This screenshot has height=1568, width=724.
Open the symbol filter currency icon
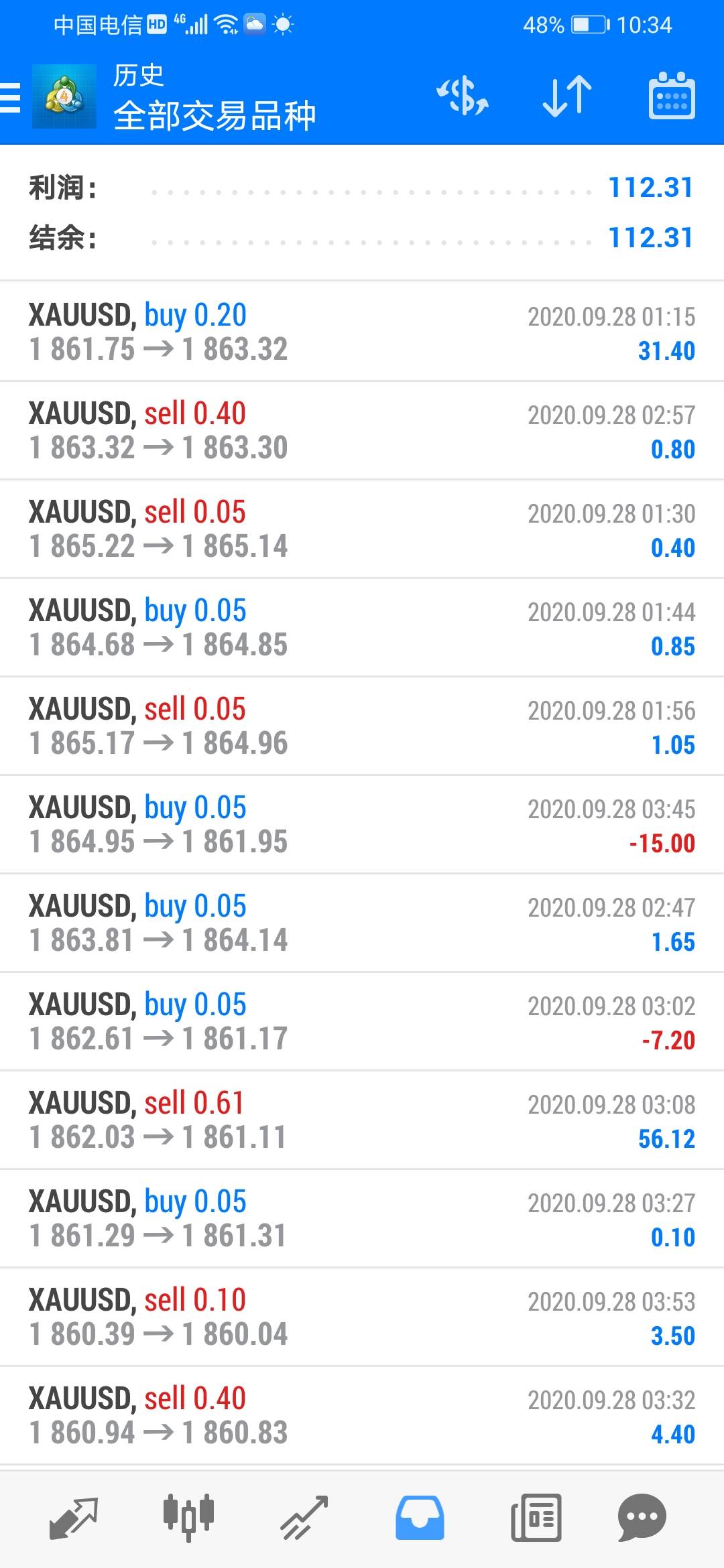pos(462,97)
